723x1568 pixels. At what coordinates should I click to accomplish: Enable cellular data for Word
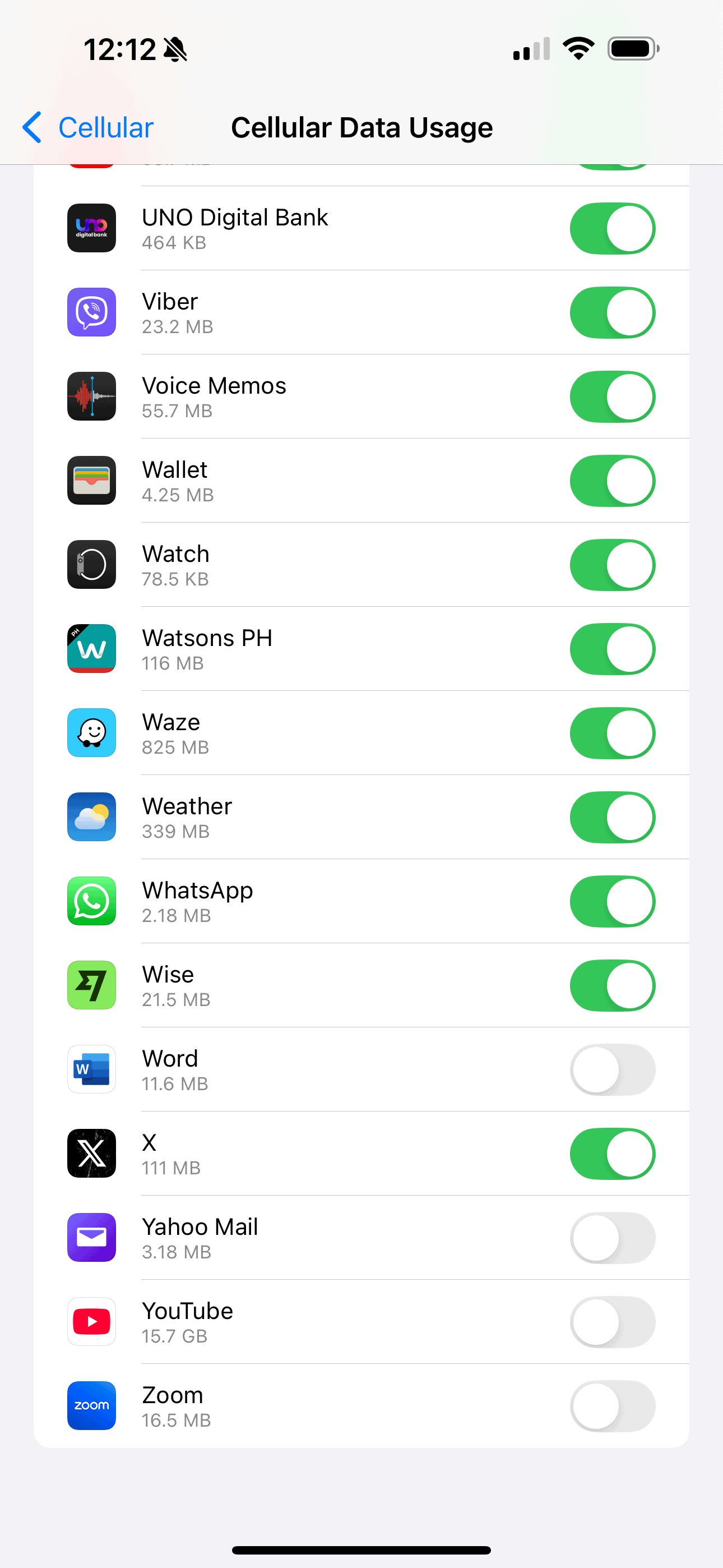(x=611, y=1069)
